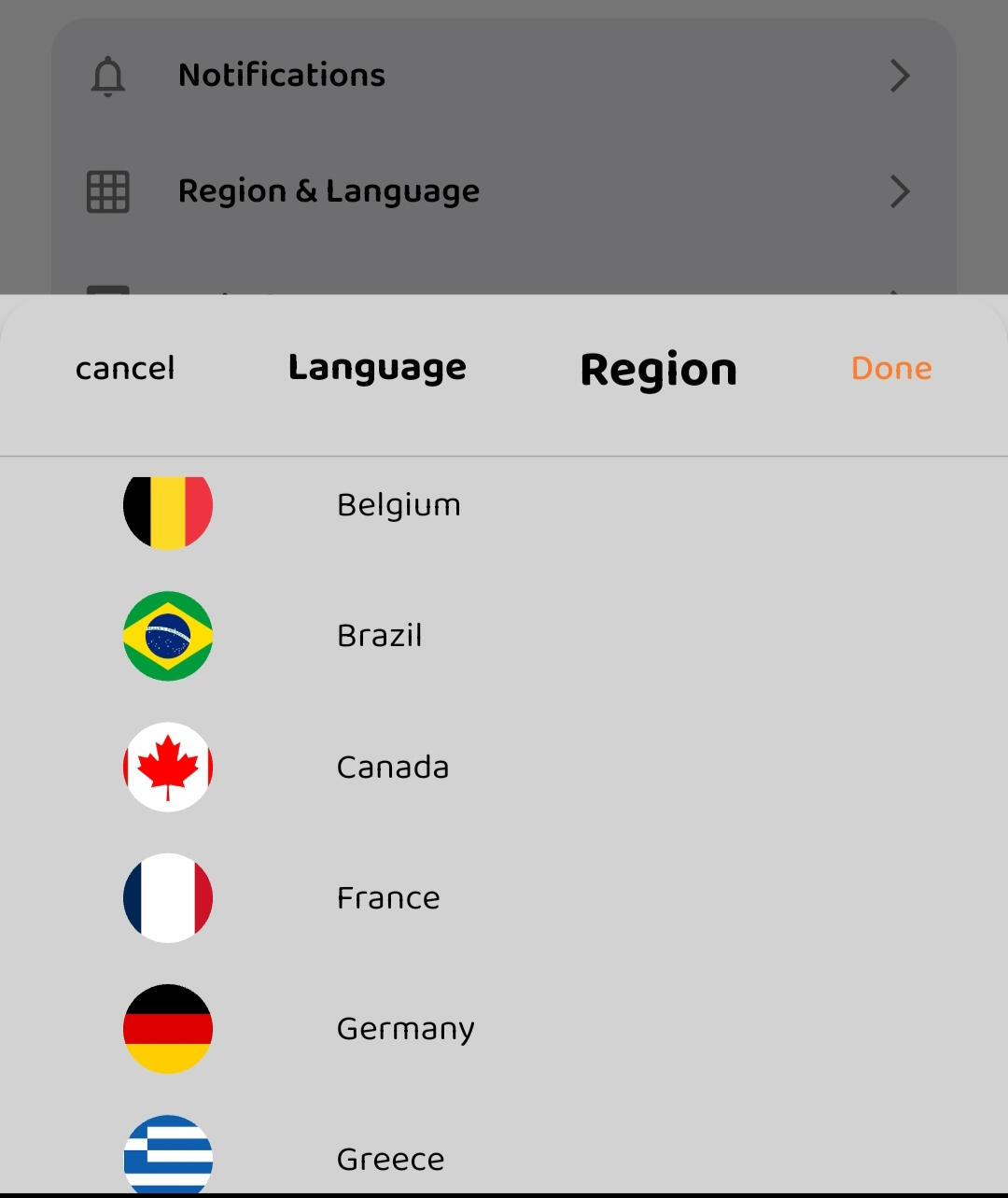
Task: Cancel the region selection sheet
Action: [x=125, y=368]
